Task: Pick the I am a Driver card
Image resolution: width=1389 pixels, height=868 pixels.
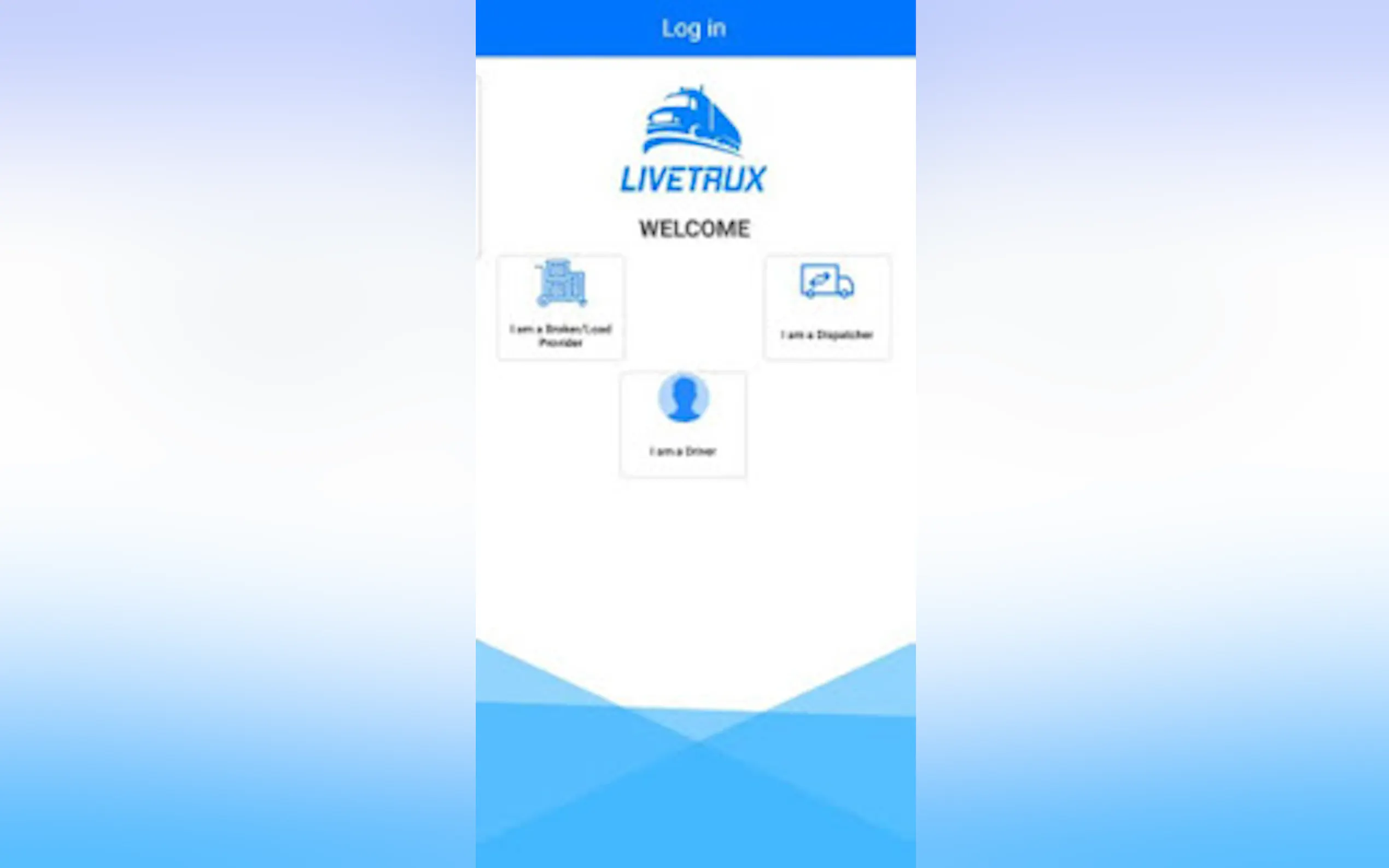Action: point(682,424)
